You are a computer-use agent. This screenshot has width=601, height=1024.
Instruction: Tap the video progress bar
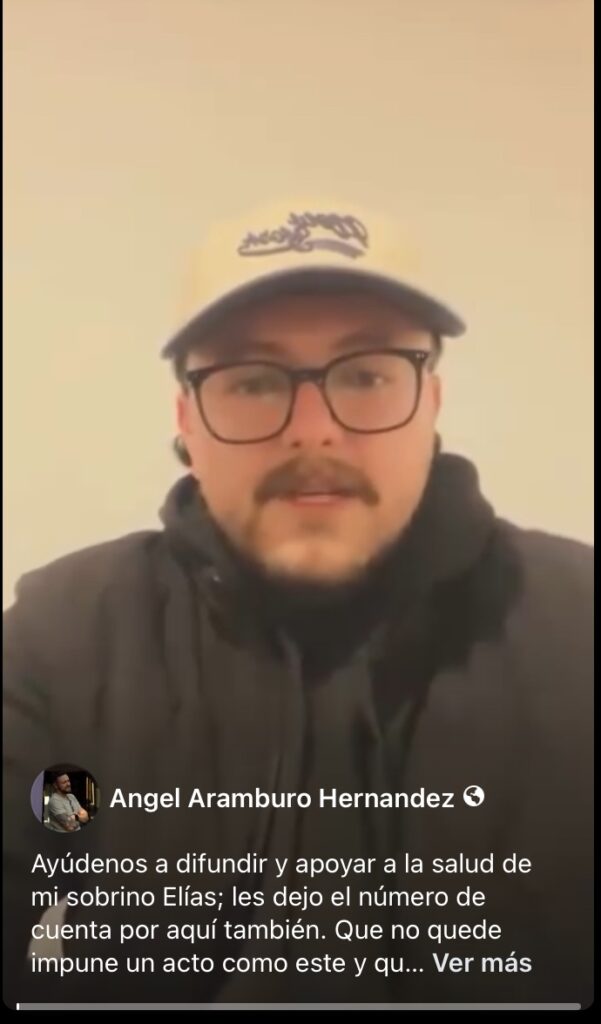pos(300,1006)
